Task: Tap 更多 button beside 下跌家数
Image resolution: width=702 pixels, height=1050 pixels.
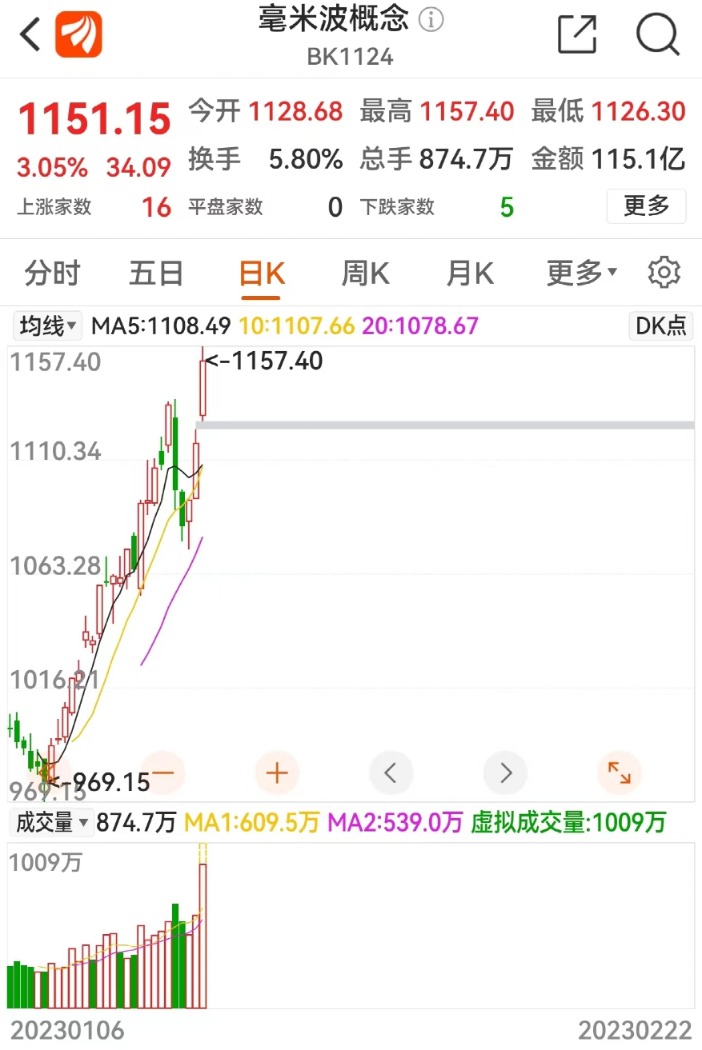Action: 646,206
